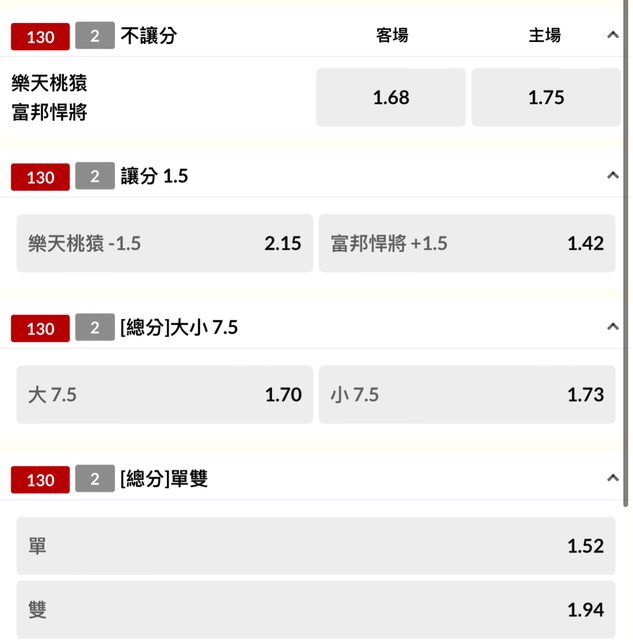
Task: Collapse the 讓分 1.5 section
Action: point(613,175)
